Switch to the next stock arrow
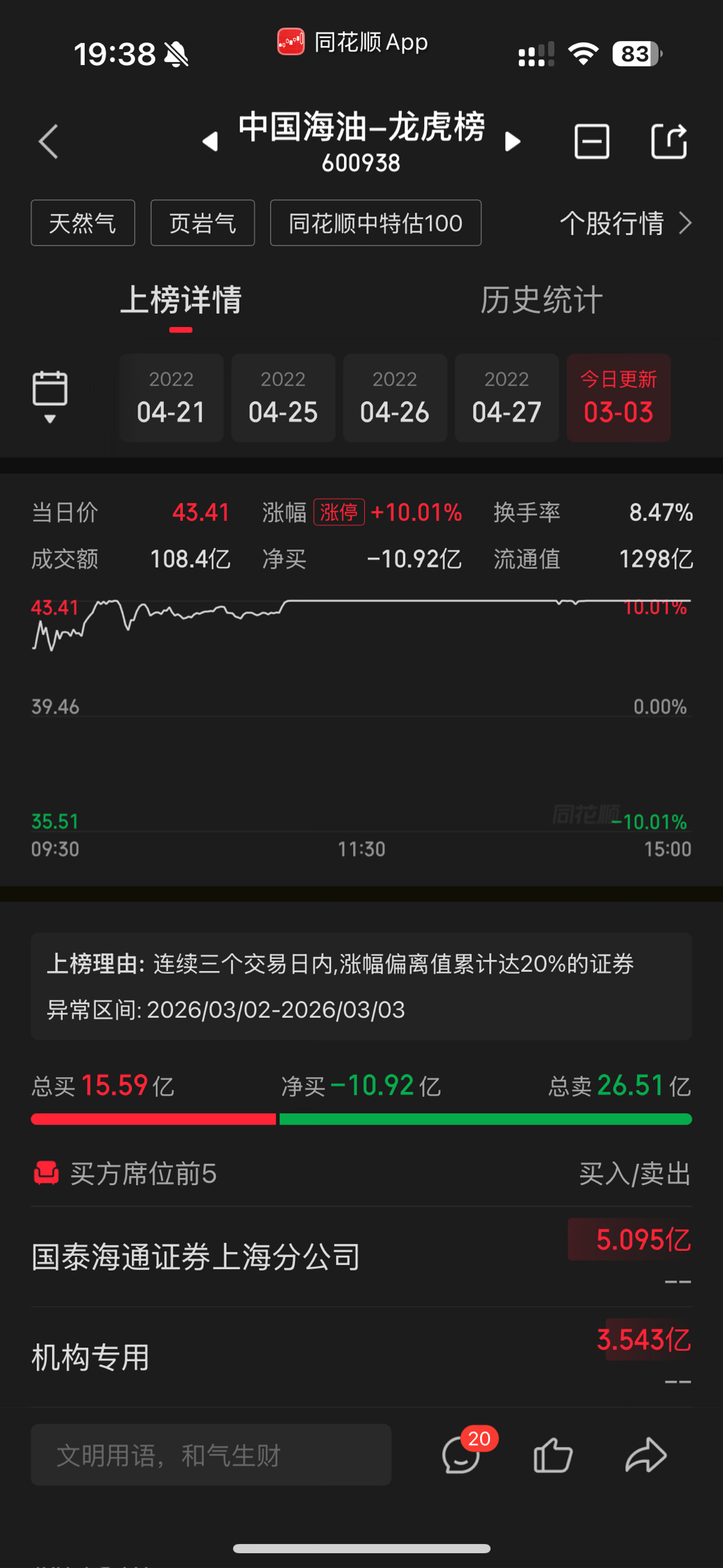This screenshot has height=1568, width=723. click(513, 142)
